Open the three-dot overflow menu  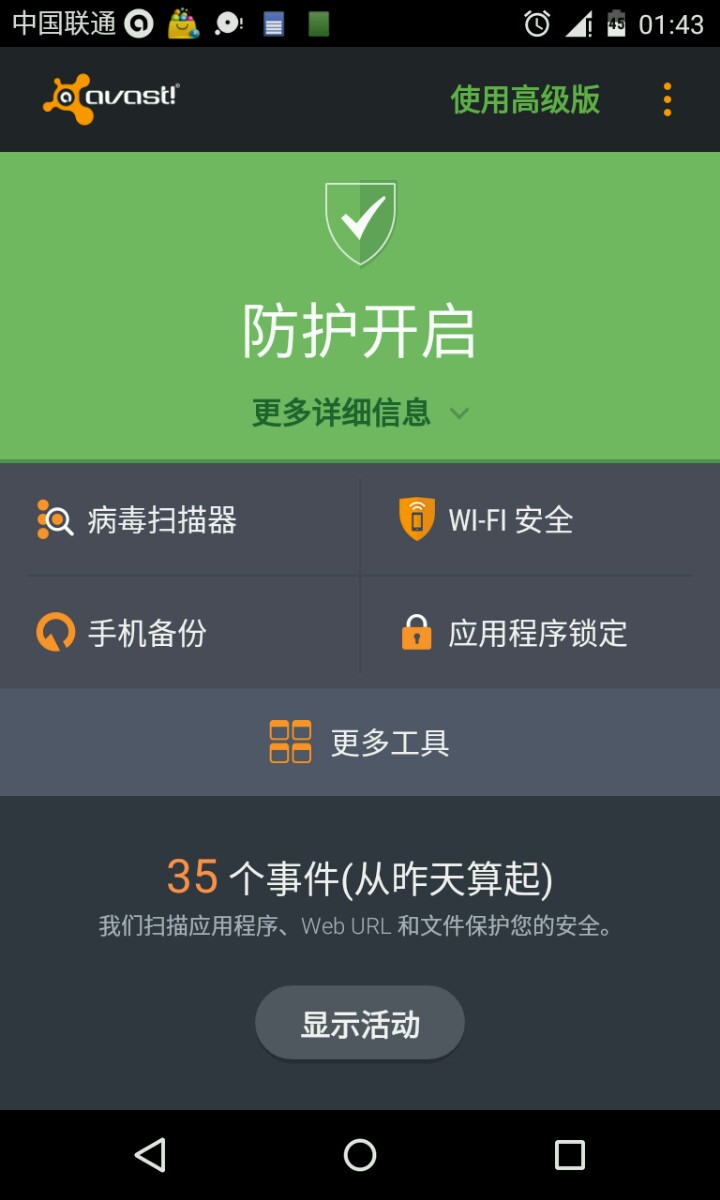[667, 100]
